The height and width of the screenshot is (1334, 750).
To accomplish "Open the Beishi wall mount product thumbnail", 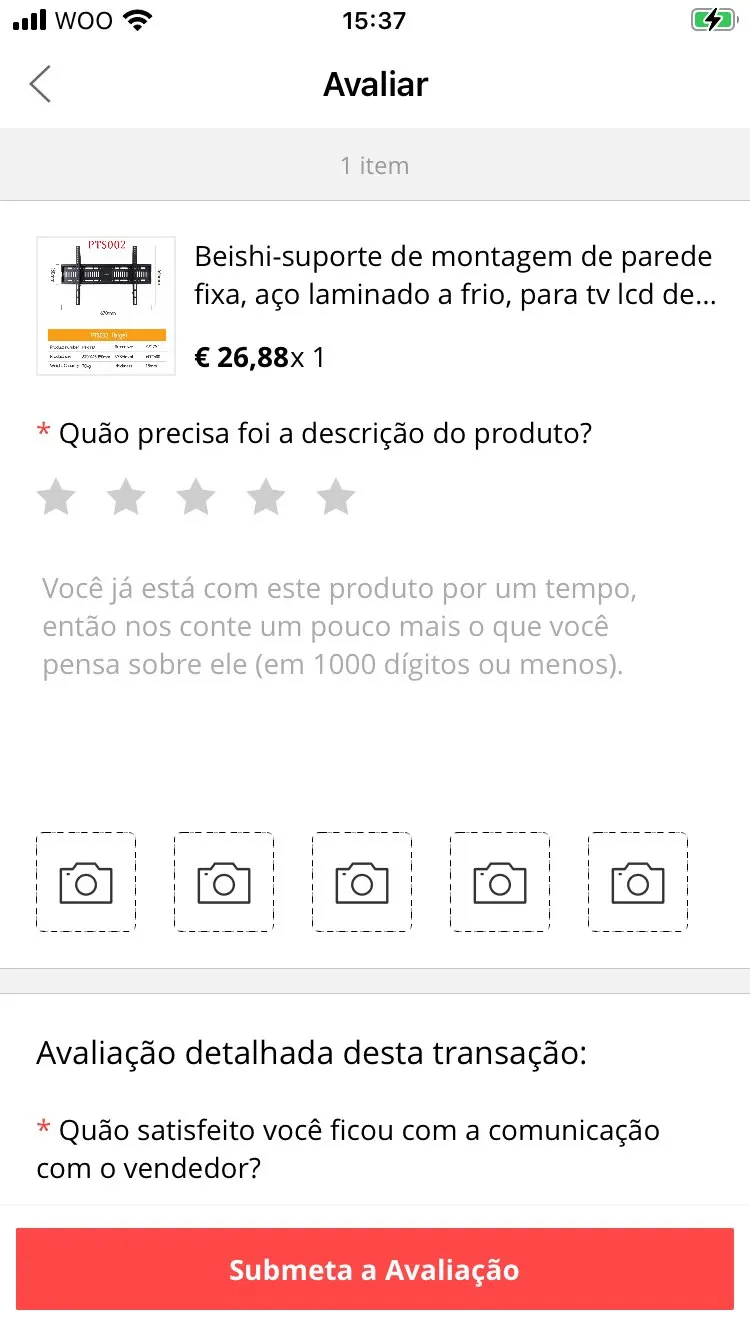I will (x=106, y=306).
